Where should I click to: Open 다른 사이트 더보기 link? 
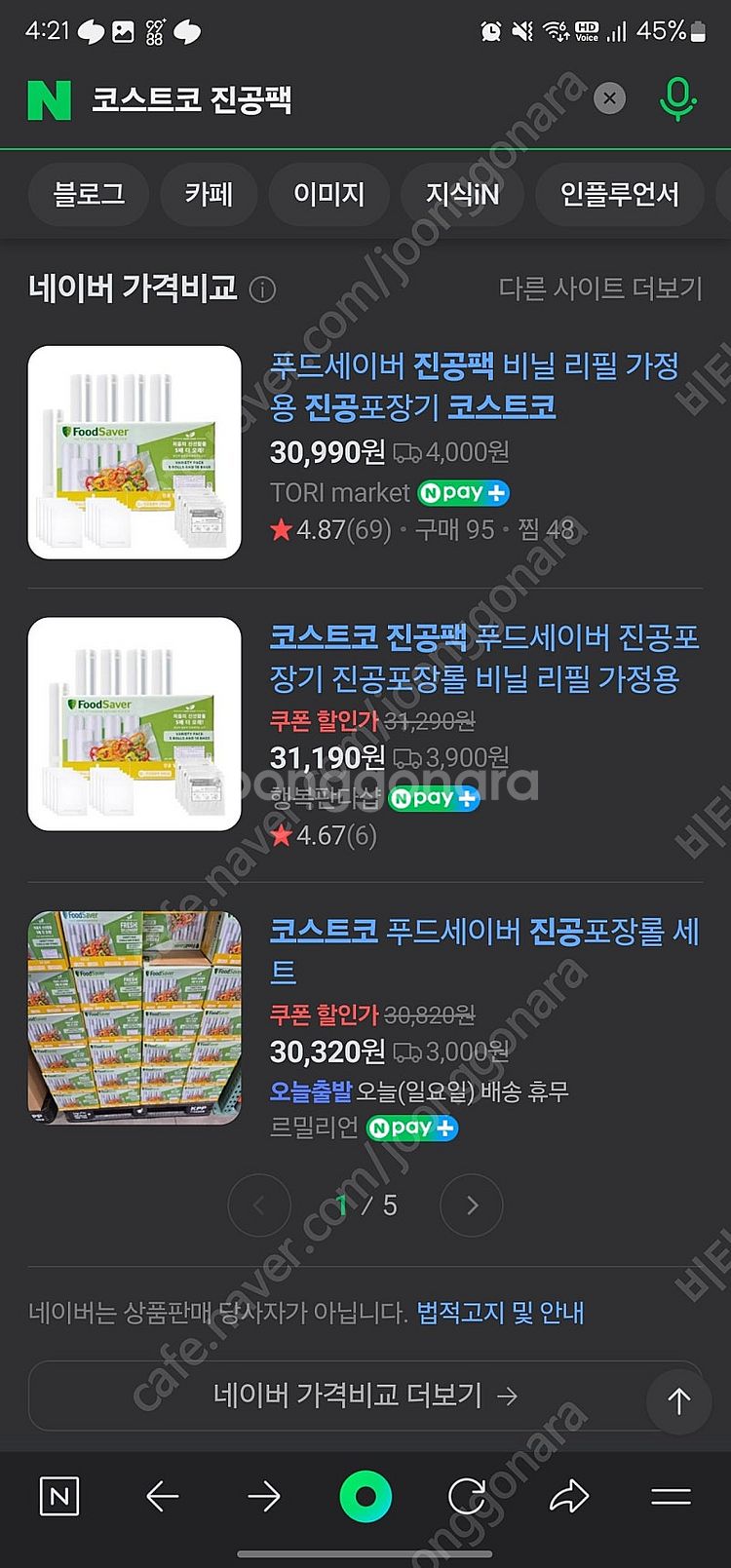(599, 288)
